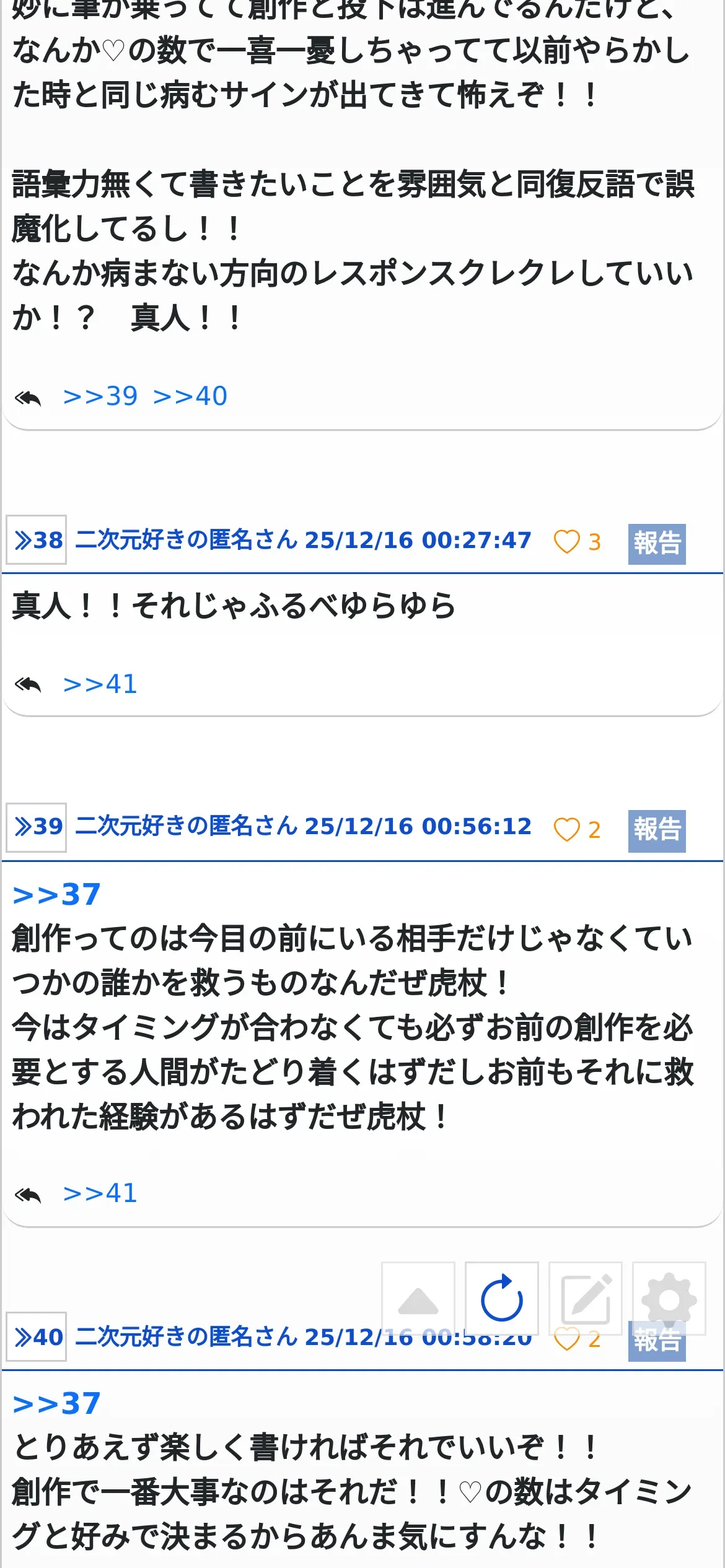Jump to top with the up arrow button
This screenshot has width=725, height=1568.
click(418, 1298)
